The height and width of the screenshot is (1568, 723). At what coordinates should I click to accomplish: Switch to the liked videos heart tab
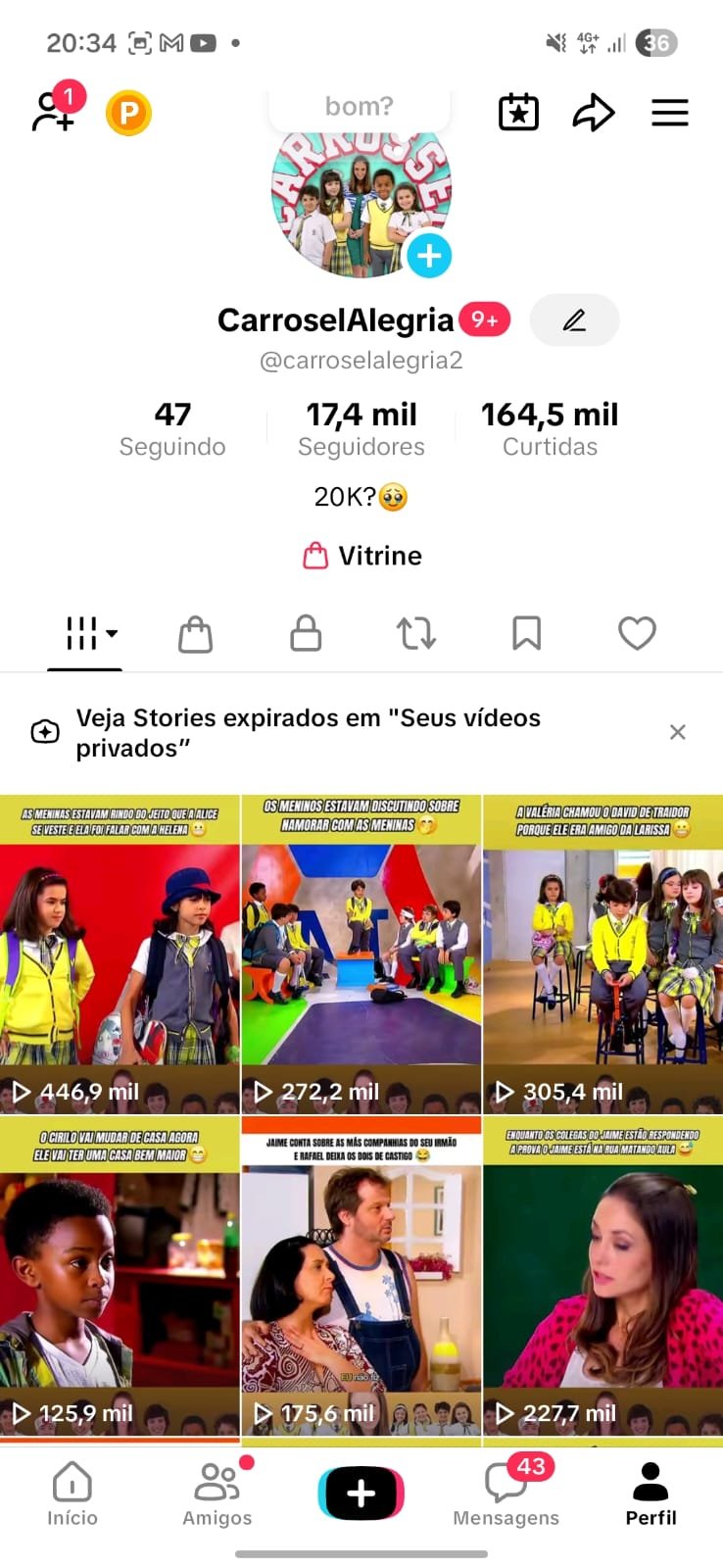pyautogui.click(x=637, y=633)
